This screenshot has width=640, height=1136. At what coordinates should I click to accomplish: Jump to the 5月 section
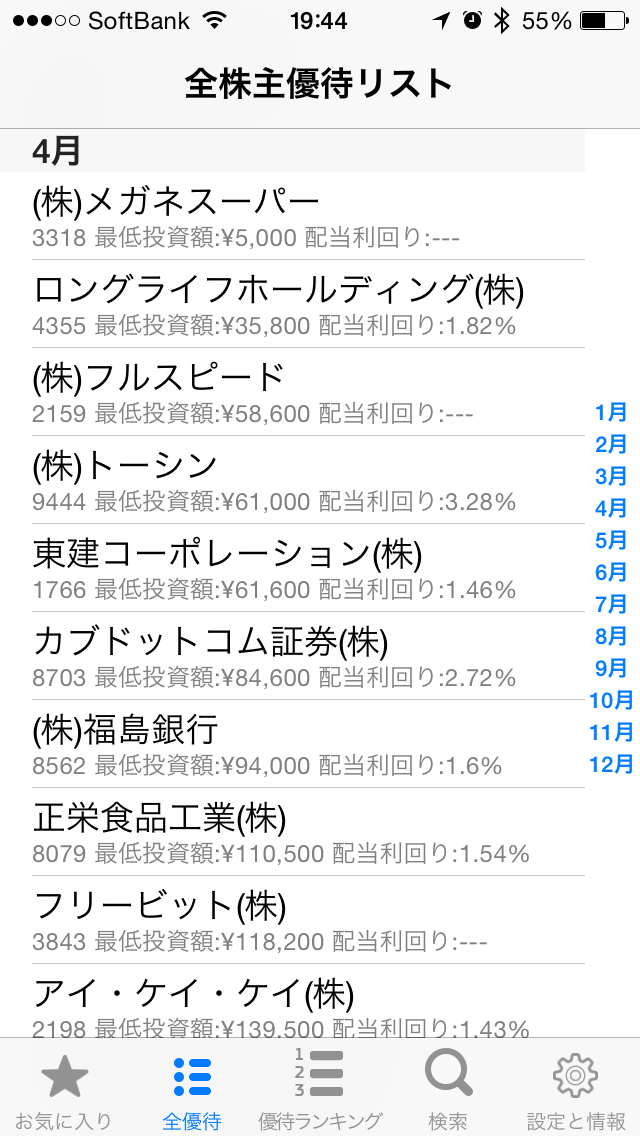610,540
